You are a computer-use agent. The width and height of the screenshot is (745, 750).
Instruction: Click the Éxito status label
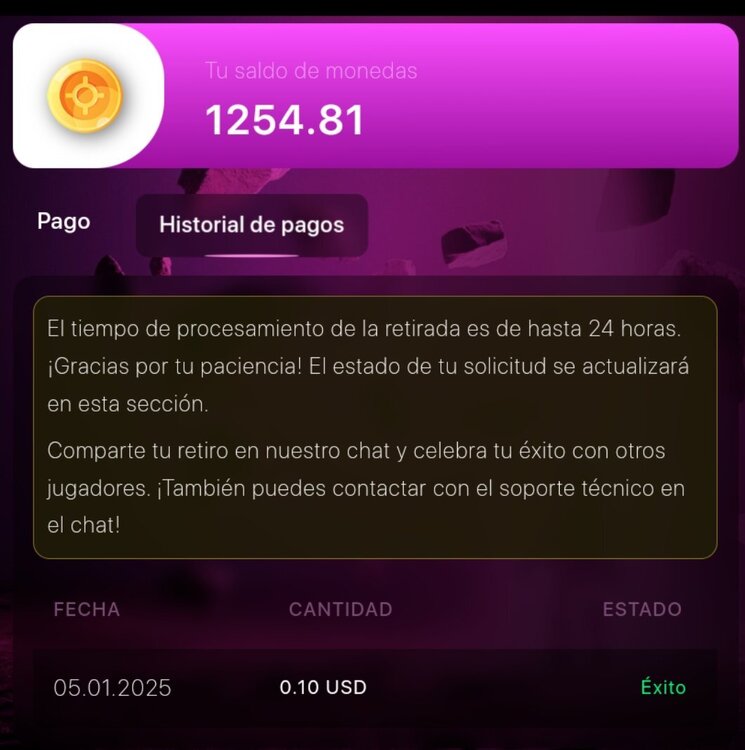662,688
